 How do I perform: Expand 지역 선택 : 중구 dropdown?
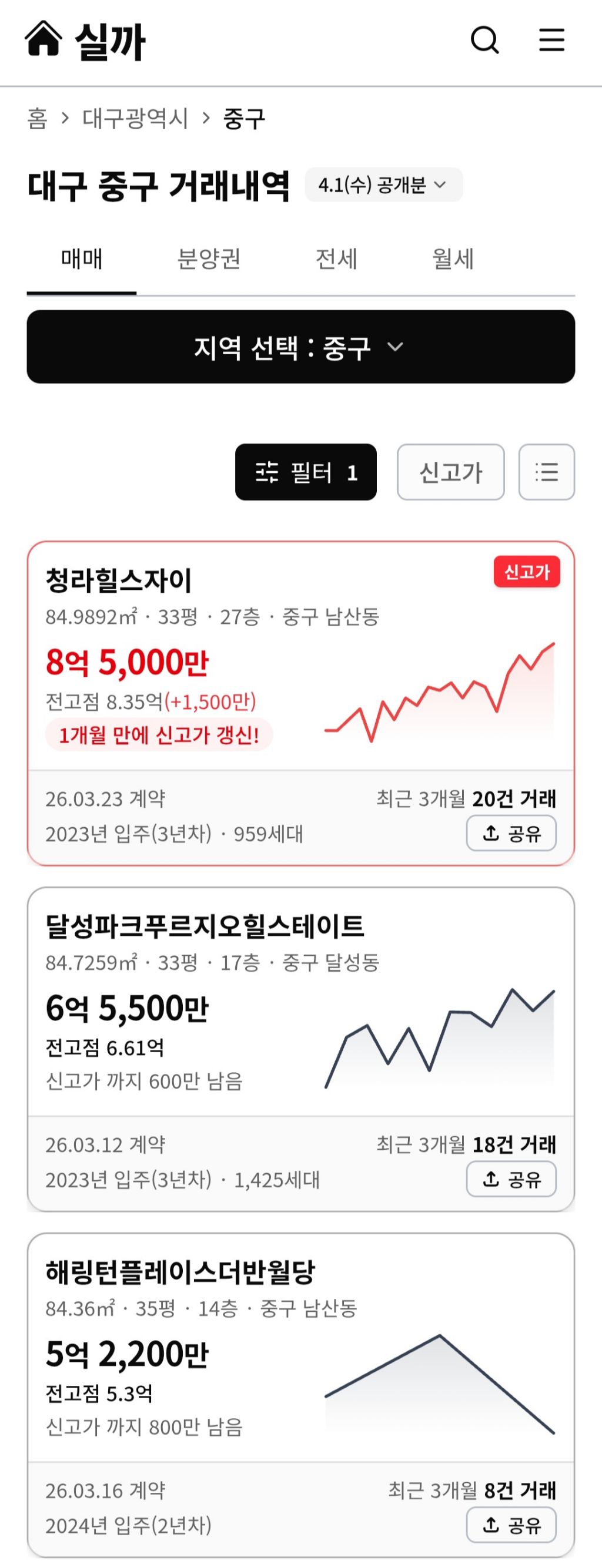[300, 347]
